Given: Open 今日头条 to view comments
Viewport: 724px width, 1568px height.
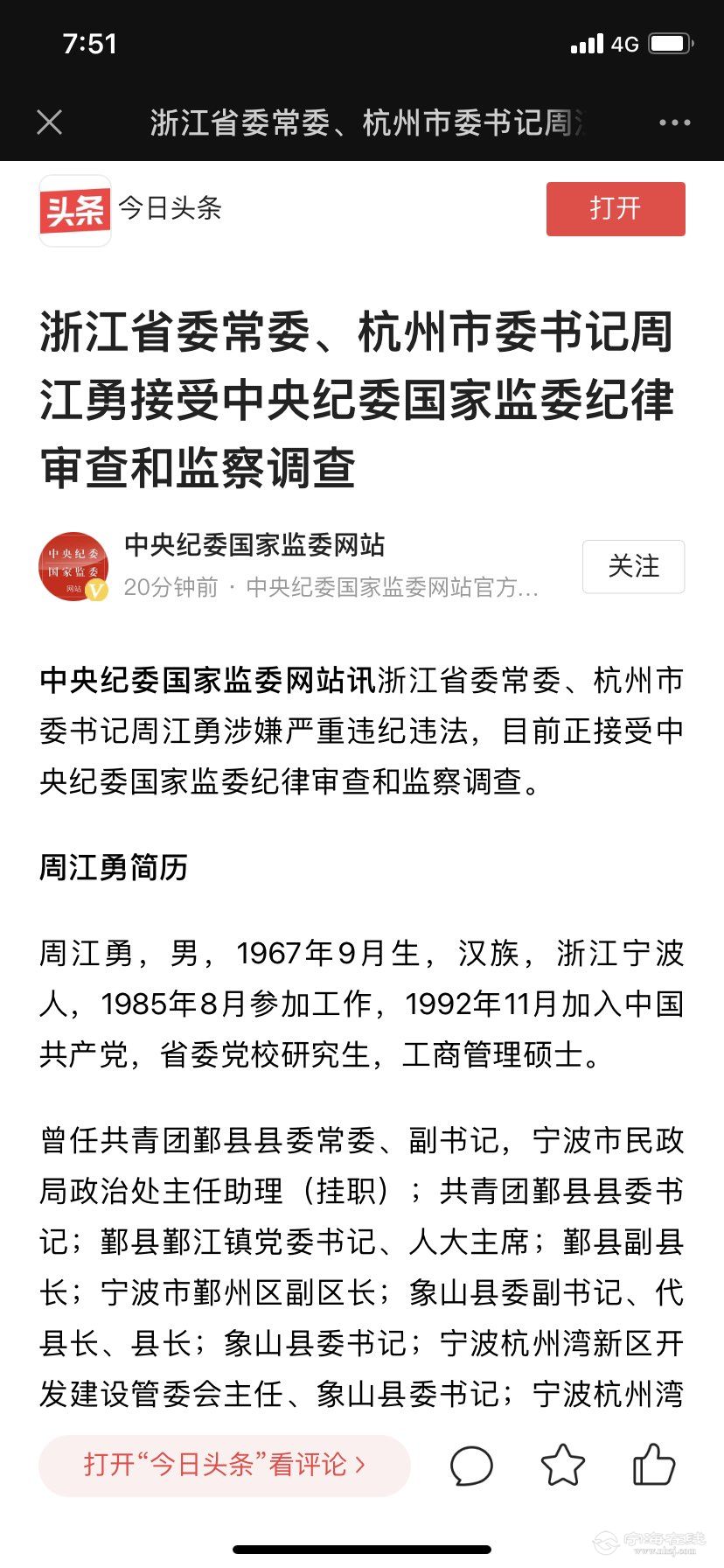Looking at the screenshot, I should click(224, 1465).
